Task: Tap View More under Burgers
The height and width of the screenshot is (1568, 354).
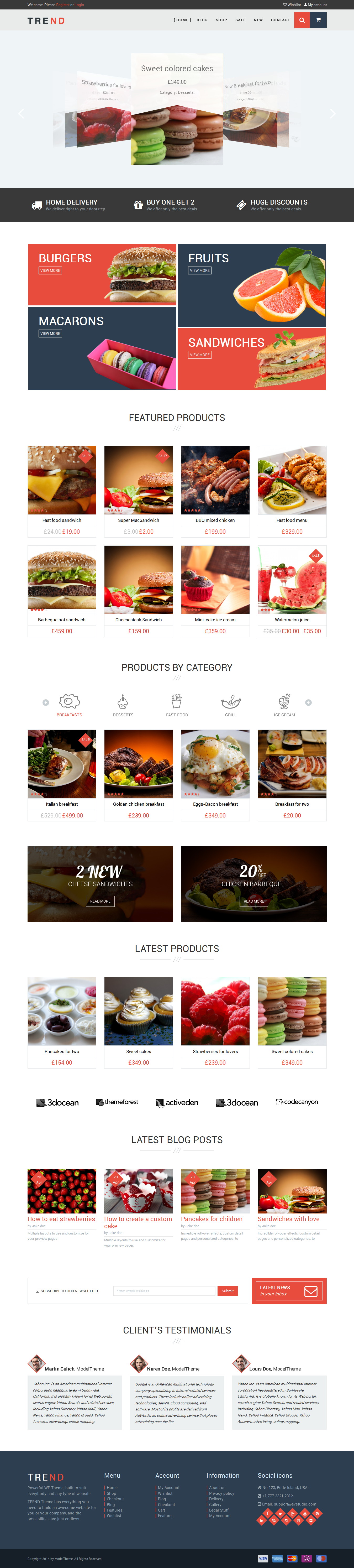Action: tap(50, 271)
